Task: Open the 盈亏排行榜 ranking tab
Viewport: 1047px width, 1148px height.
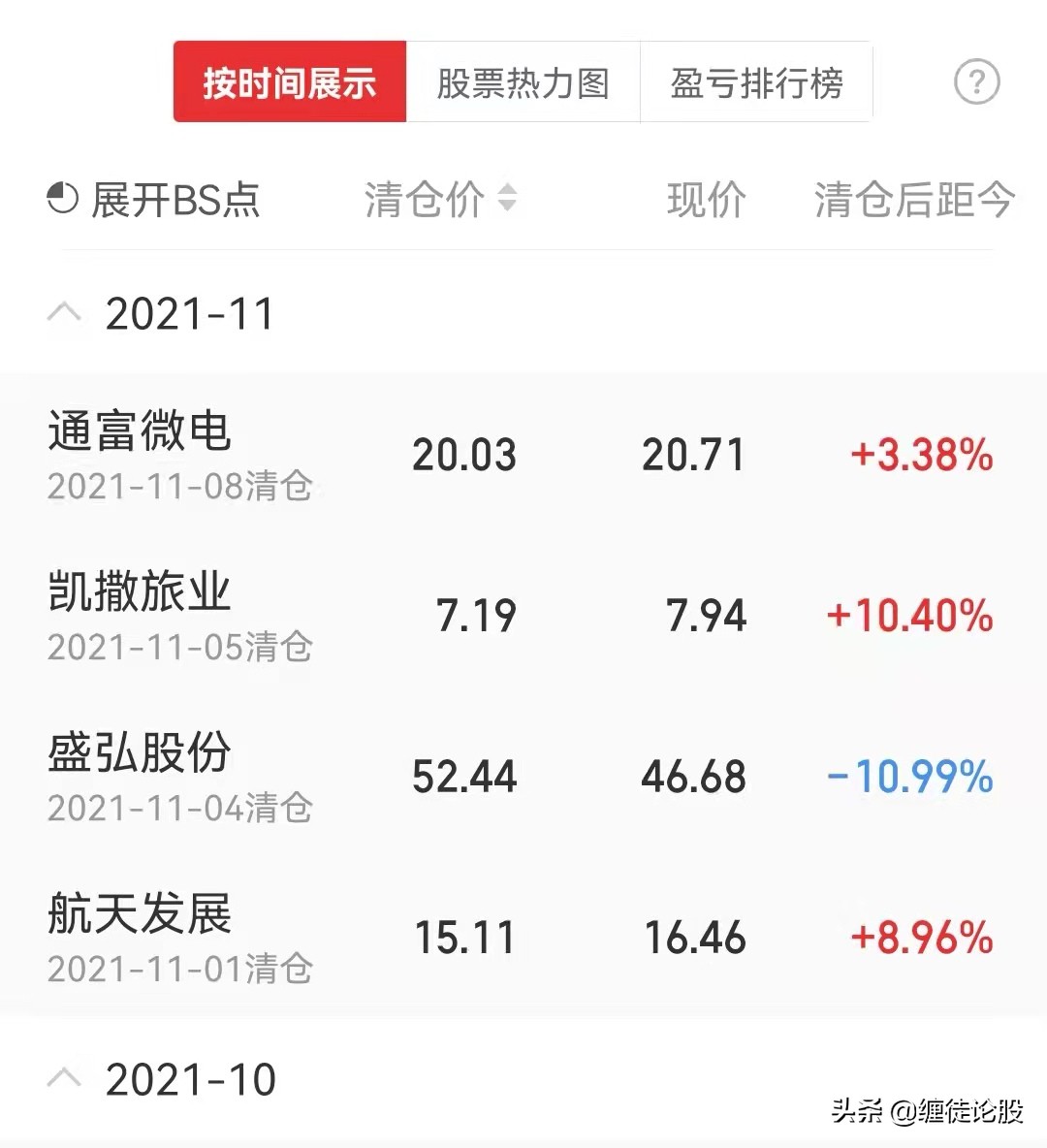Action: 756,82
